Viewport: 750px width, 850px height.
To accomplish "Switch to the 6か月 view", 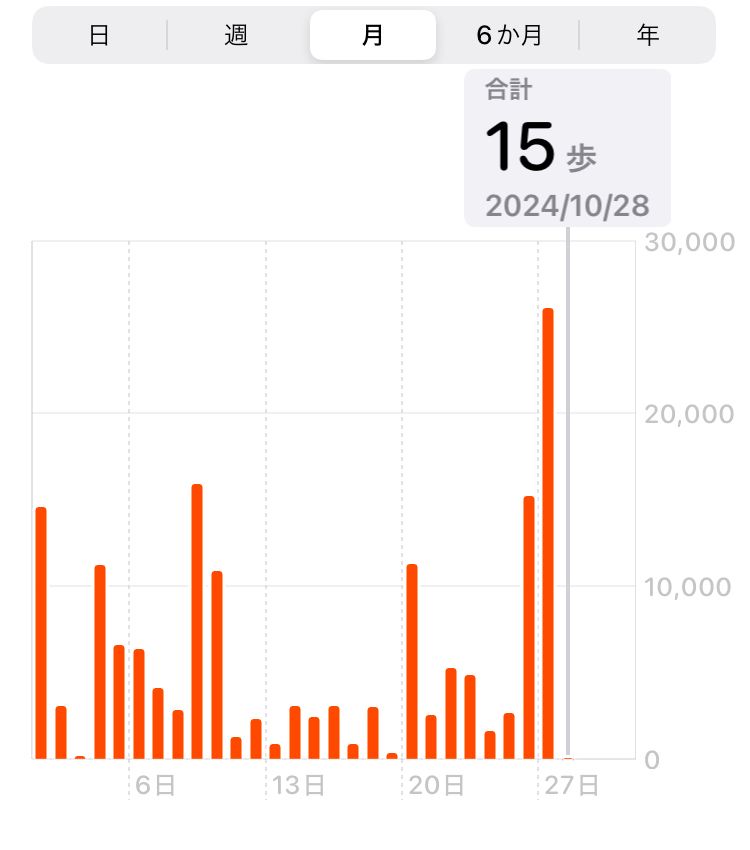I will (509, 36).
